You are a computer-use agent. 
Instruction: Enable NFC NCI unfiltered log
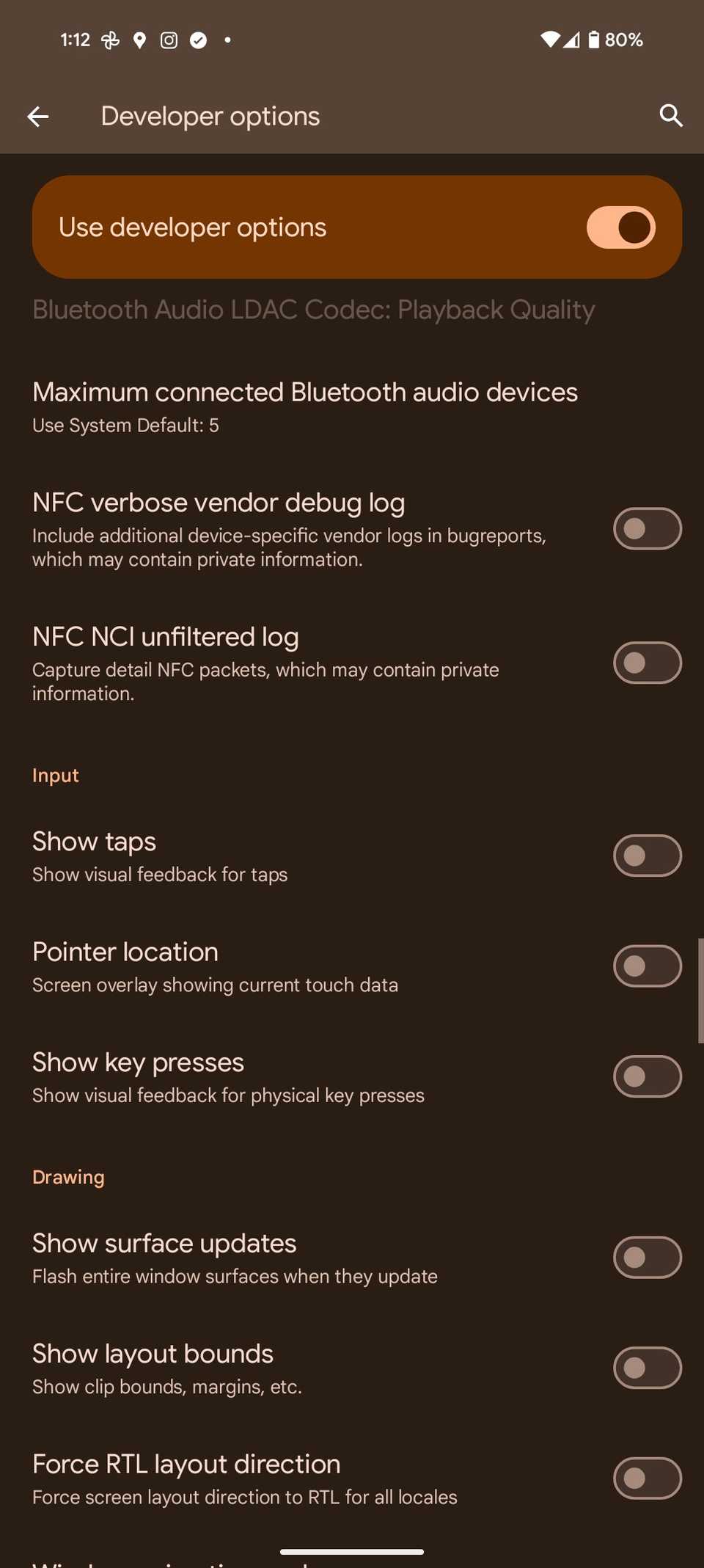[x=647, y=663]
